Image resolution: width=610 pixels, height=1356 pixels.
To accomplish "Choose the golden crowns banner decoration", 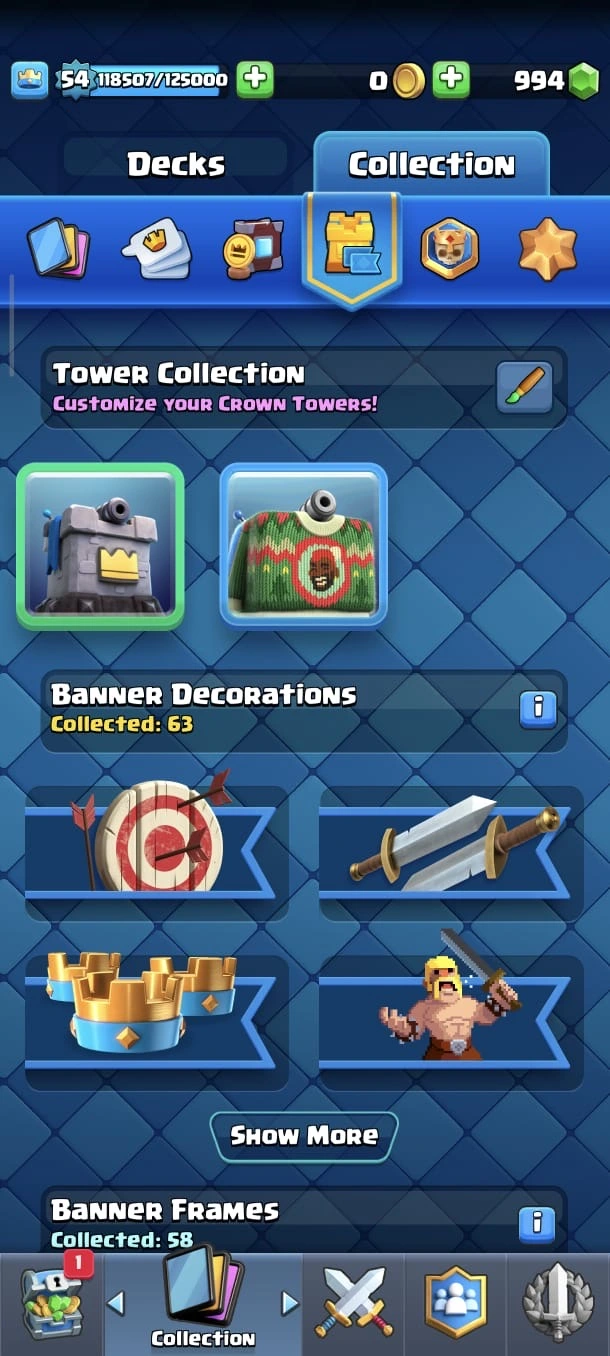I will tap(155, 1010).
